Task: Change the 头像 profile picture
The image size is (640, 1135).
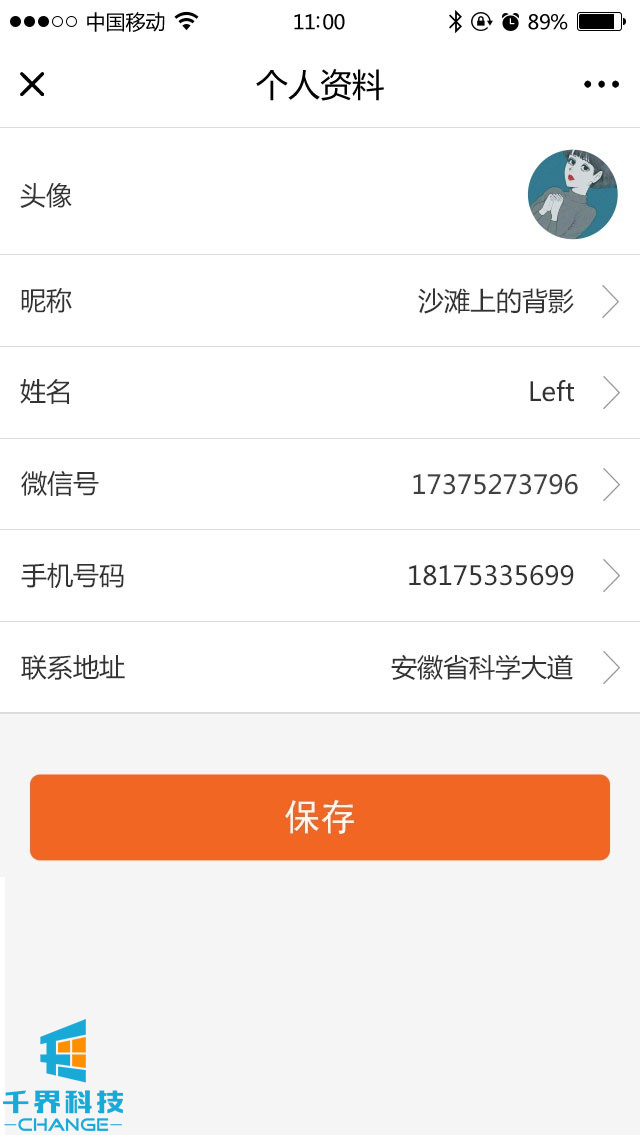Action: pyautogui.click(x=572, y=195)
